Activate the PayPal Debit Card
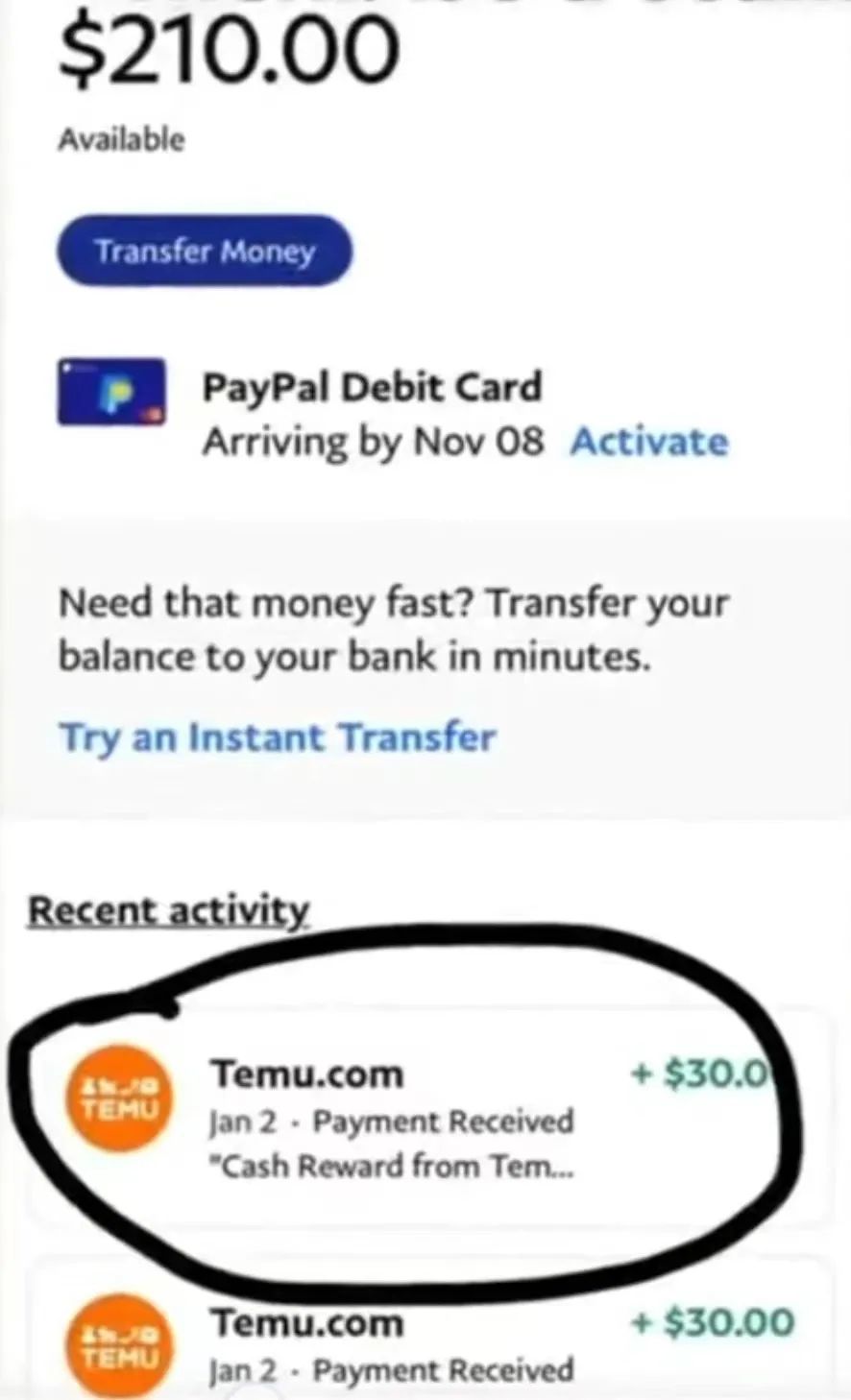The image size is (851, 1400). [648, 442]
